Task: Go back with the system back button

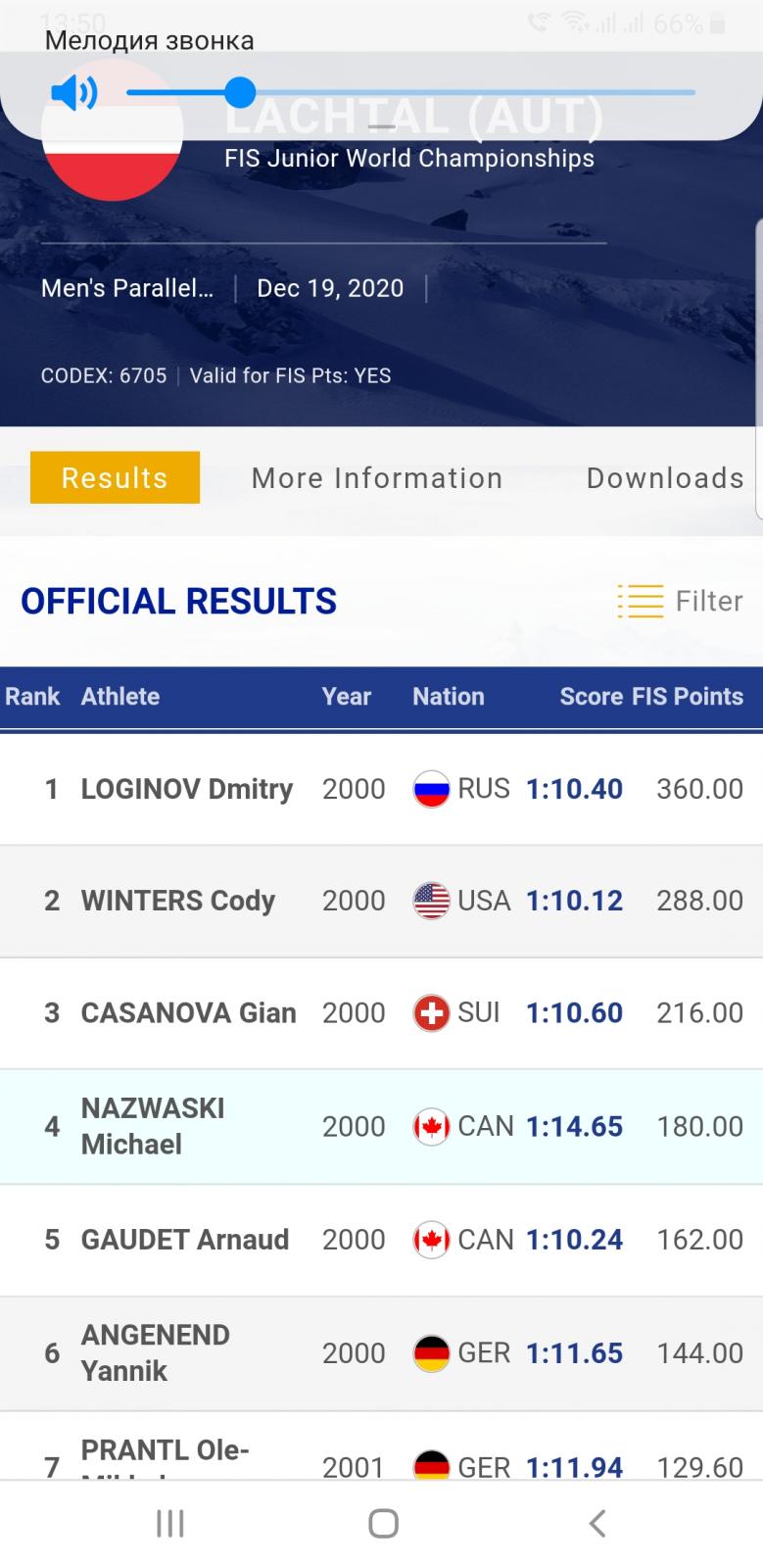Action: click(x=596, y=1523)
